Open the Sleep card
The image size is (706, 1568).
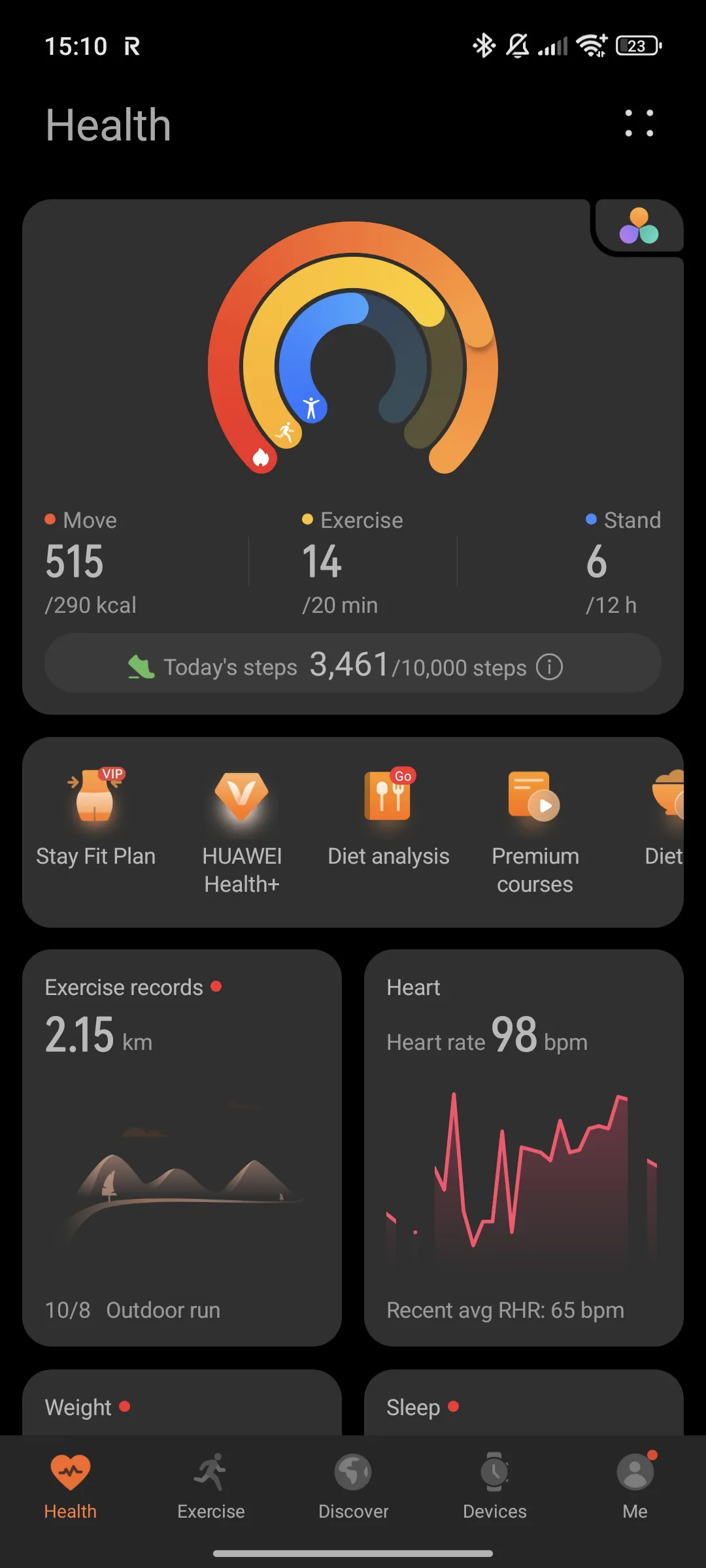click(x=524, y=1405)
